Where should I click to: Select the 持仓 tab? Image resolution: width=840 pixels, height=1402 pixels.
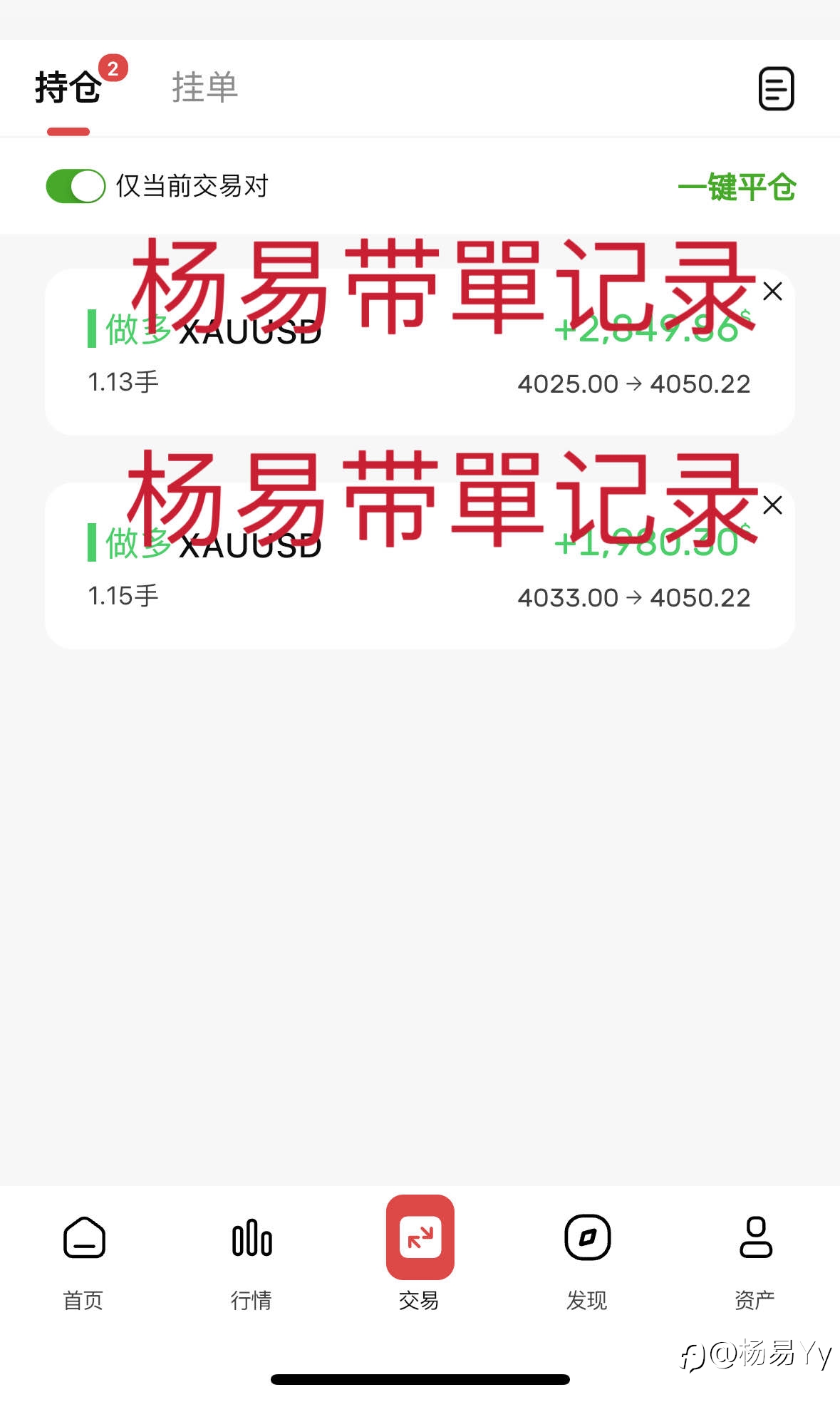68,88
